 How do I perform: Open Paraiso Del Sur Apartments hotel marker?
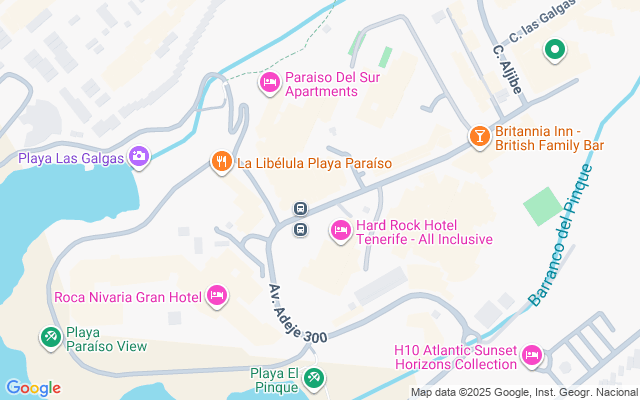[x=269, y=82]
